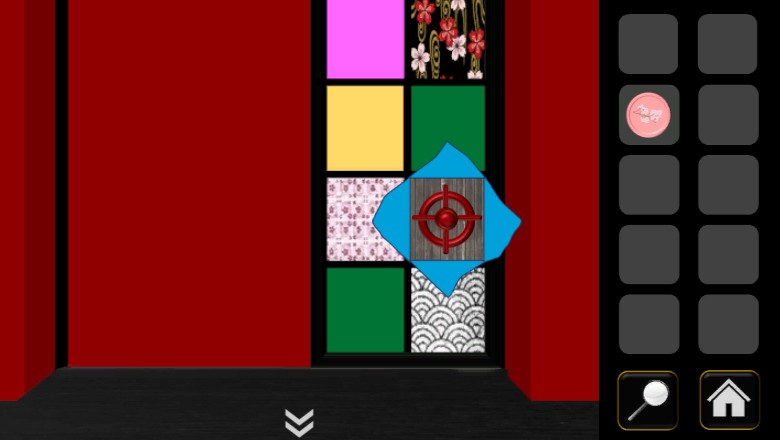Tap the magnifying glass inspect button

647,401
